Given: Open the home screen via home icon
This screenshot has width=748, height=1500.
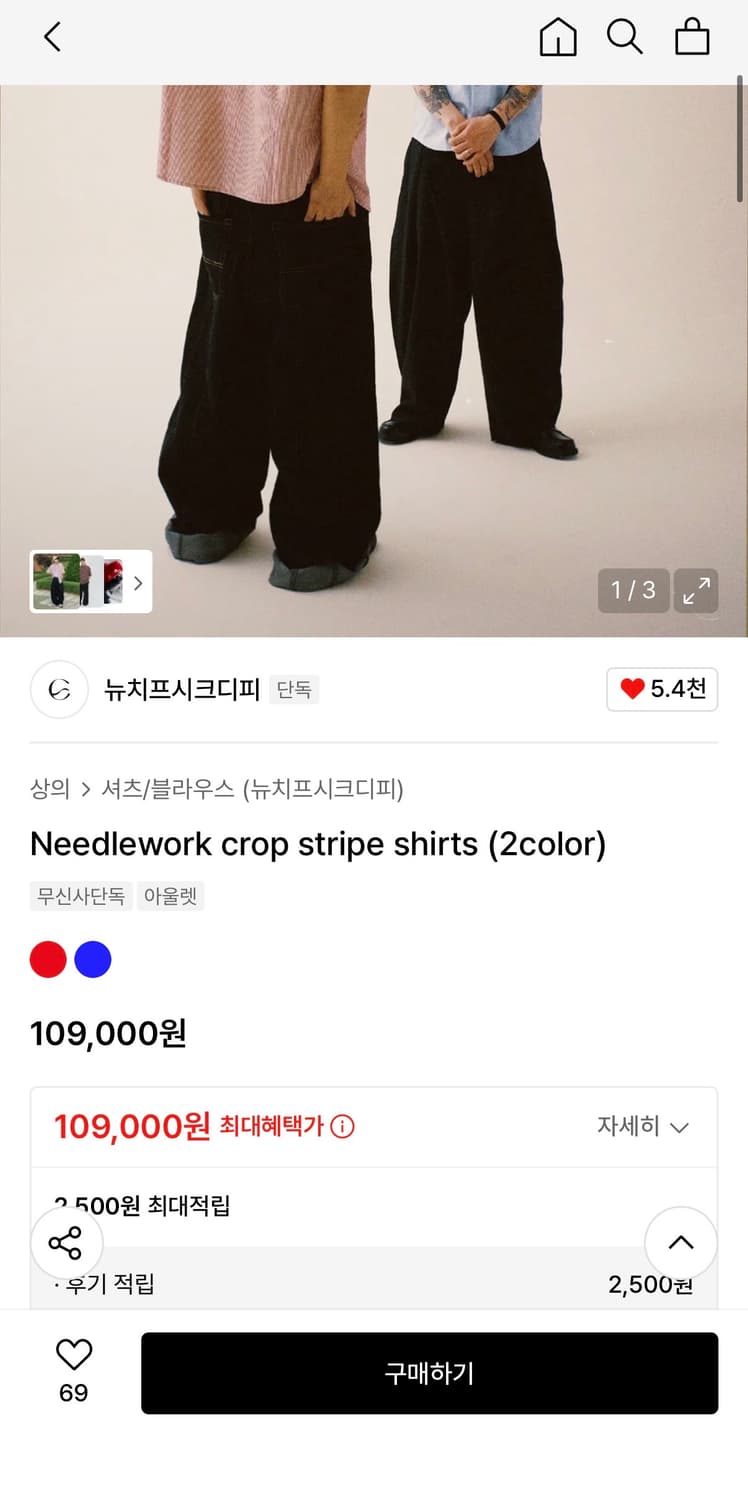Looking at the screenshot, I should pos(558,36).
